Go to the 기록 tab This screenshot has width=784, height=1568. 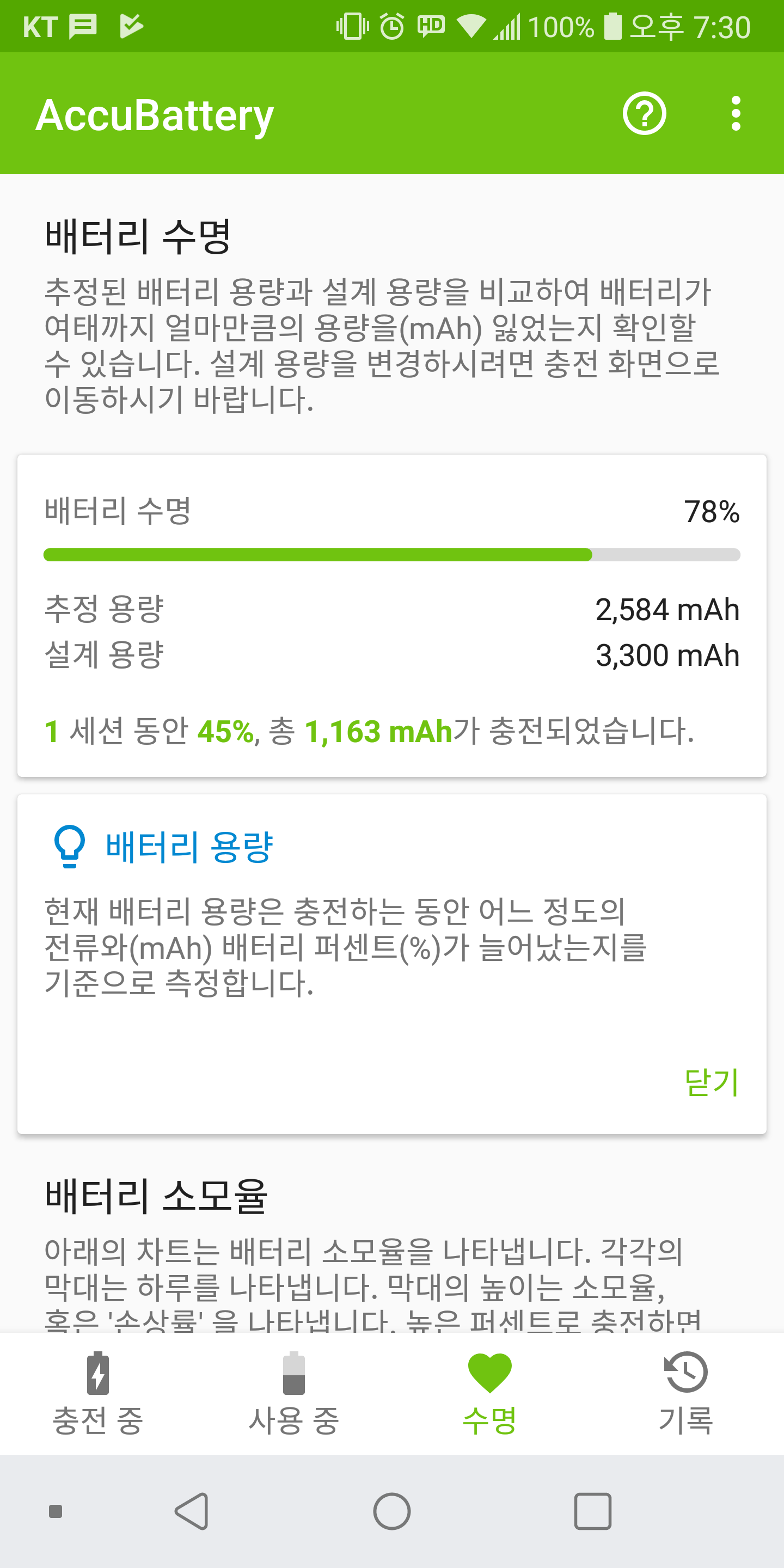(x=685, y=1392)
